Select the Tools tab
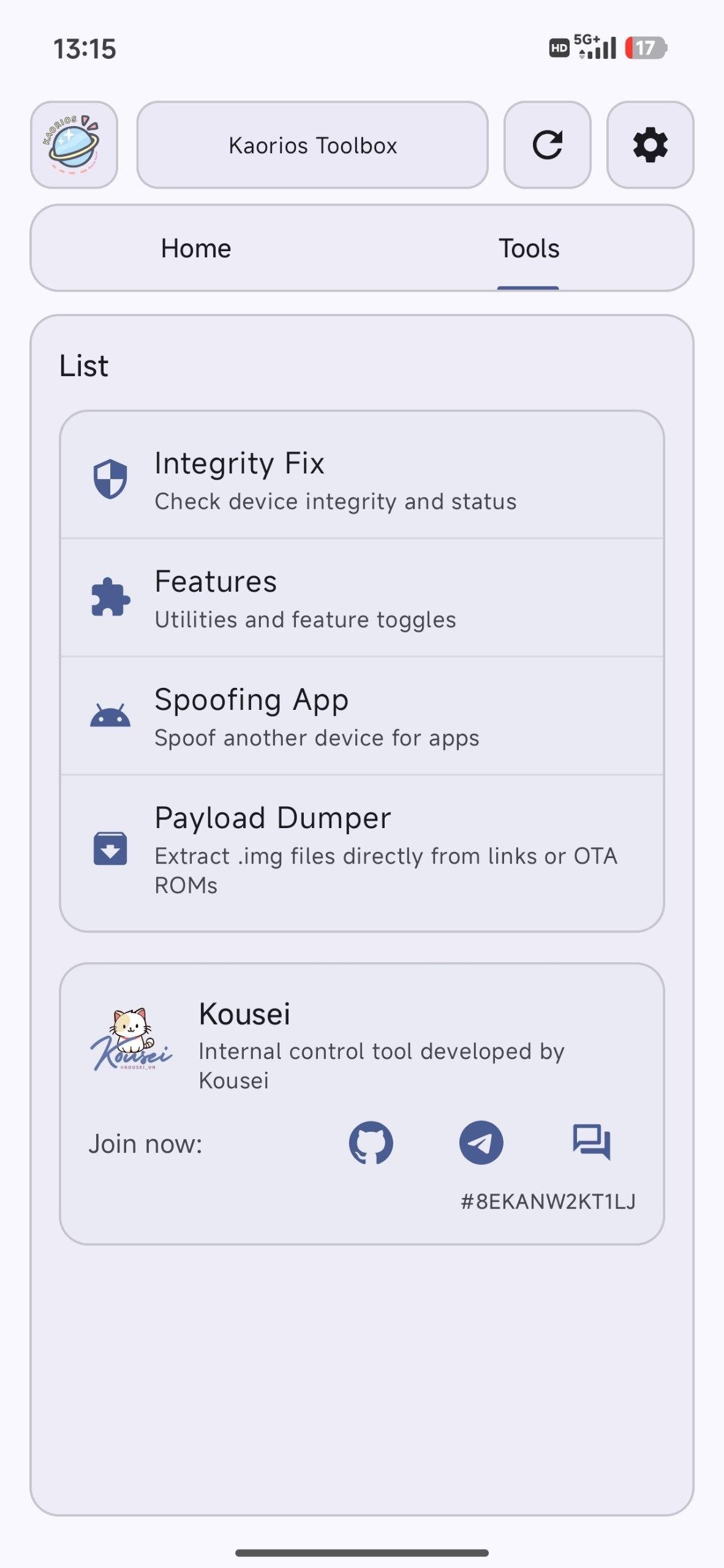Image resolution: width=724 pixels, height=1568 pixels. (529, 249)
